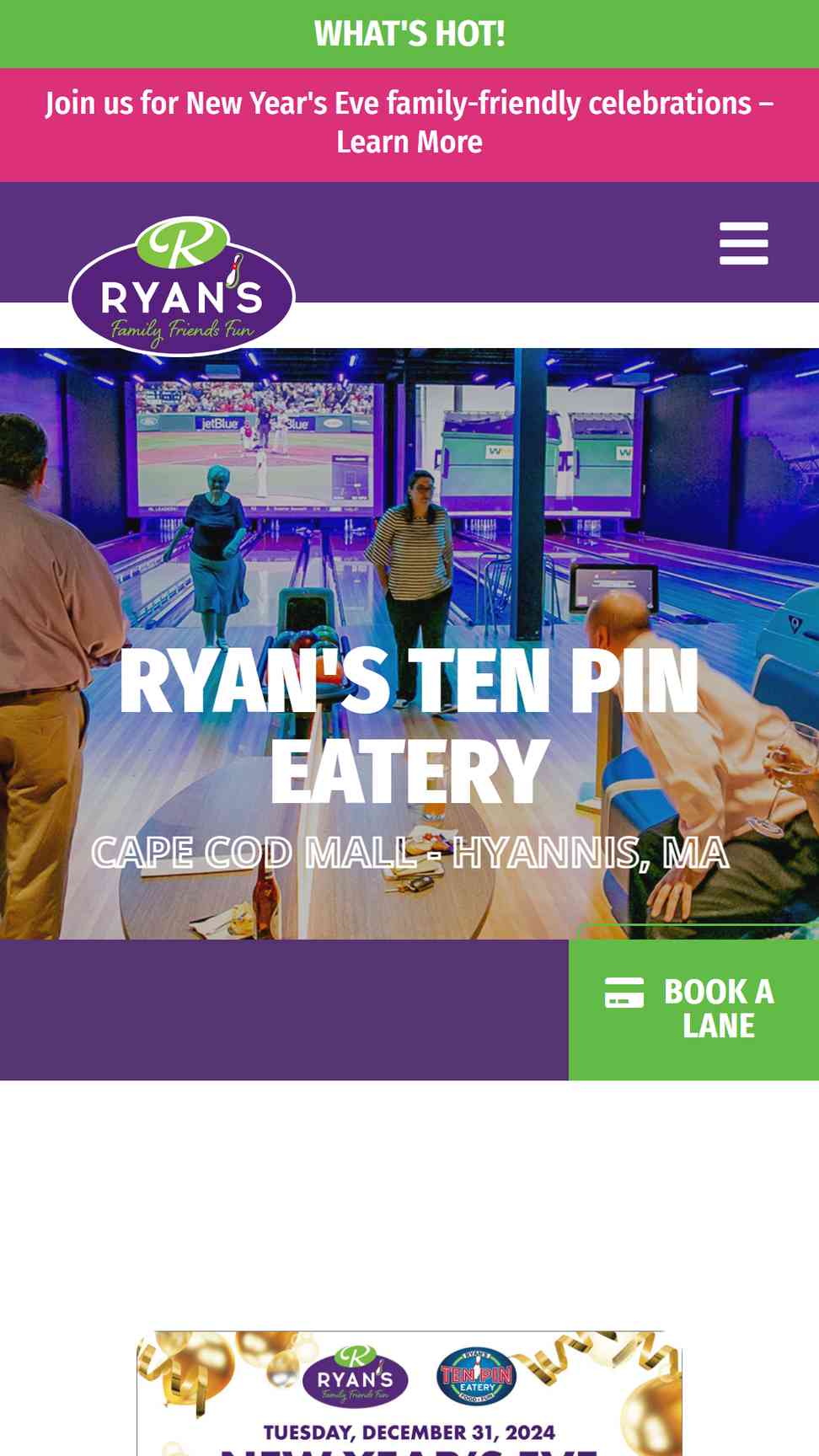Go to homepage via Ryan's logo
Screen dimensions: 819x1456
pos(182,286)
